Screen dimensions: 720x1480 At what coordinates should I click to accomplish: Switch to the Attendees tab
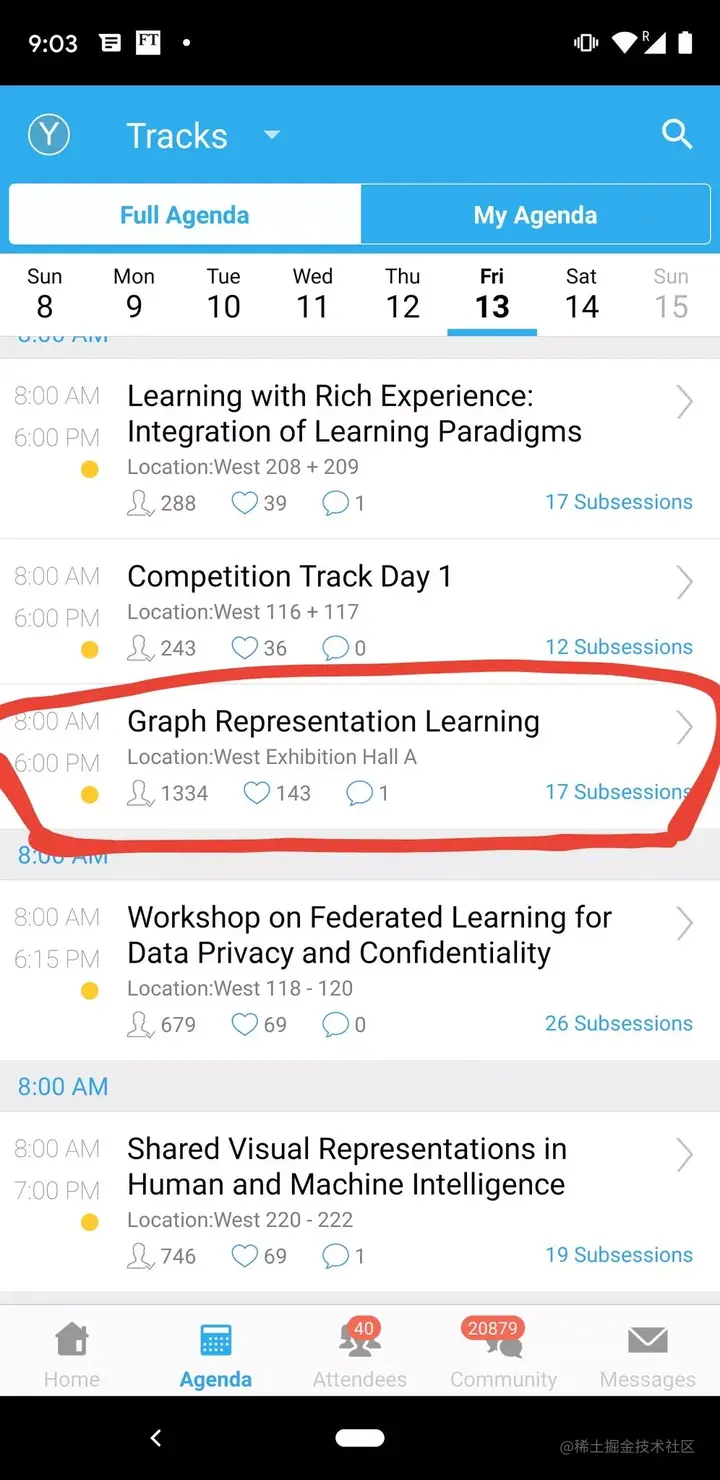pos(359,1353)
